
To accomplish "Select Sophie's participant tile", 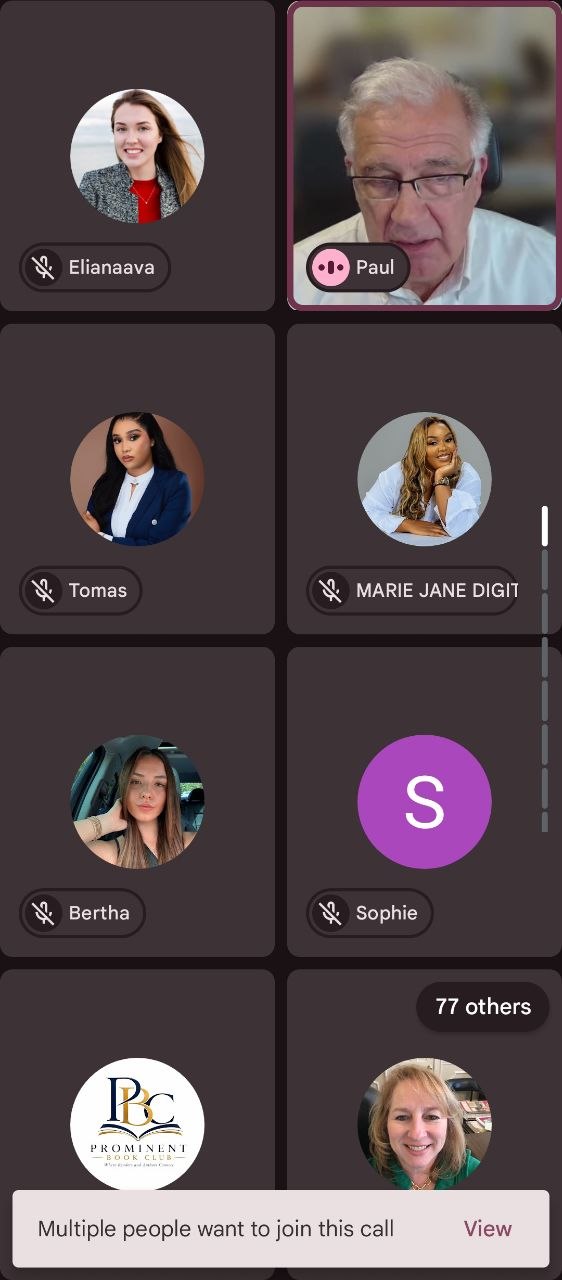I will [x=425, y=801].
